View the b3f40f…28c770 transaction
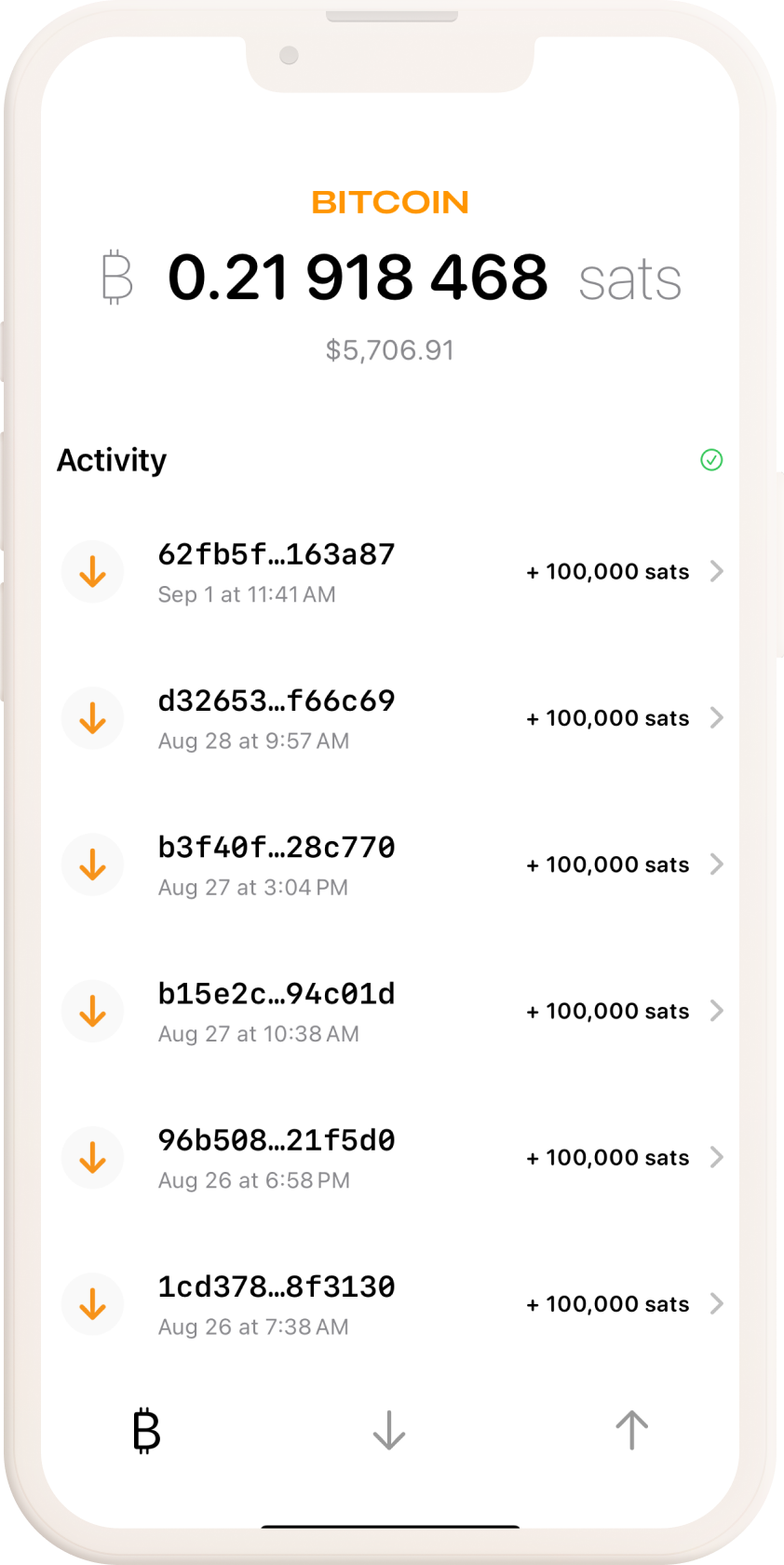 (x=391, y=864)
